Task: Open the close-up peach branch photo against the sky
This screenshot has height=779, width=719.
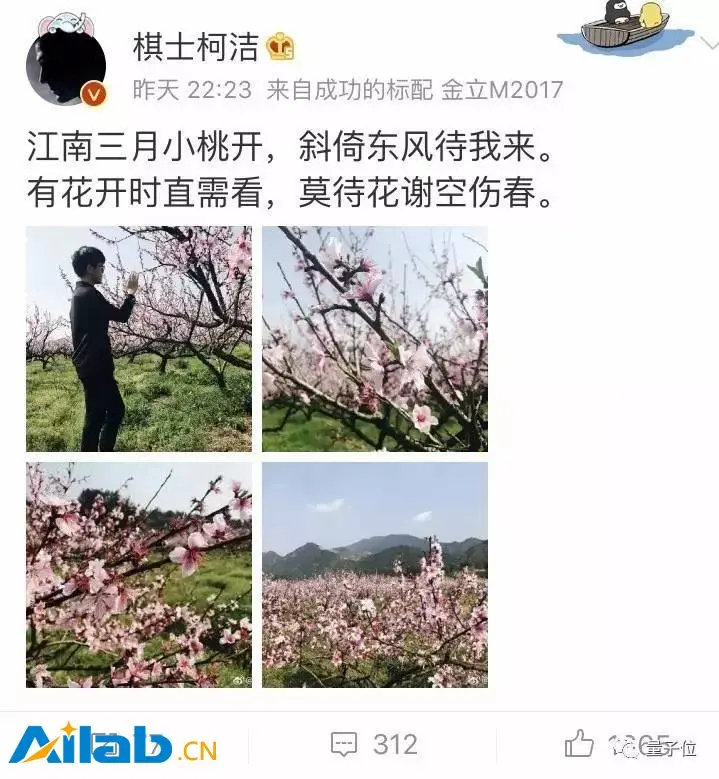Action: [375, 339]
